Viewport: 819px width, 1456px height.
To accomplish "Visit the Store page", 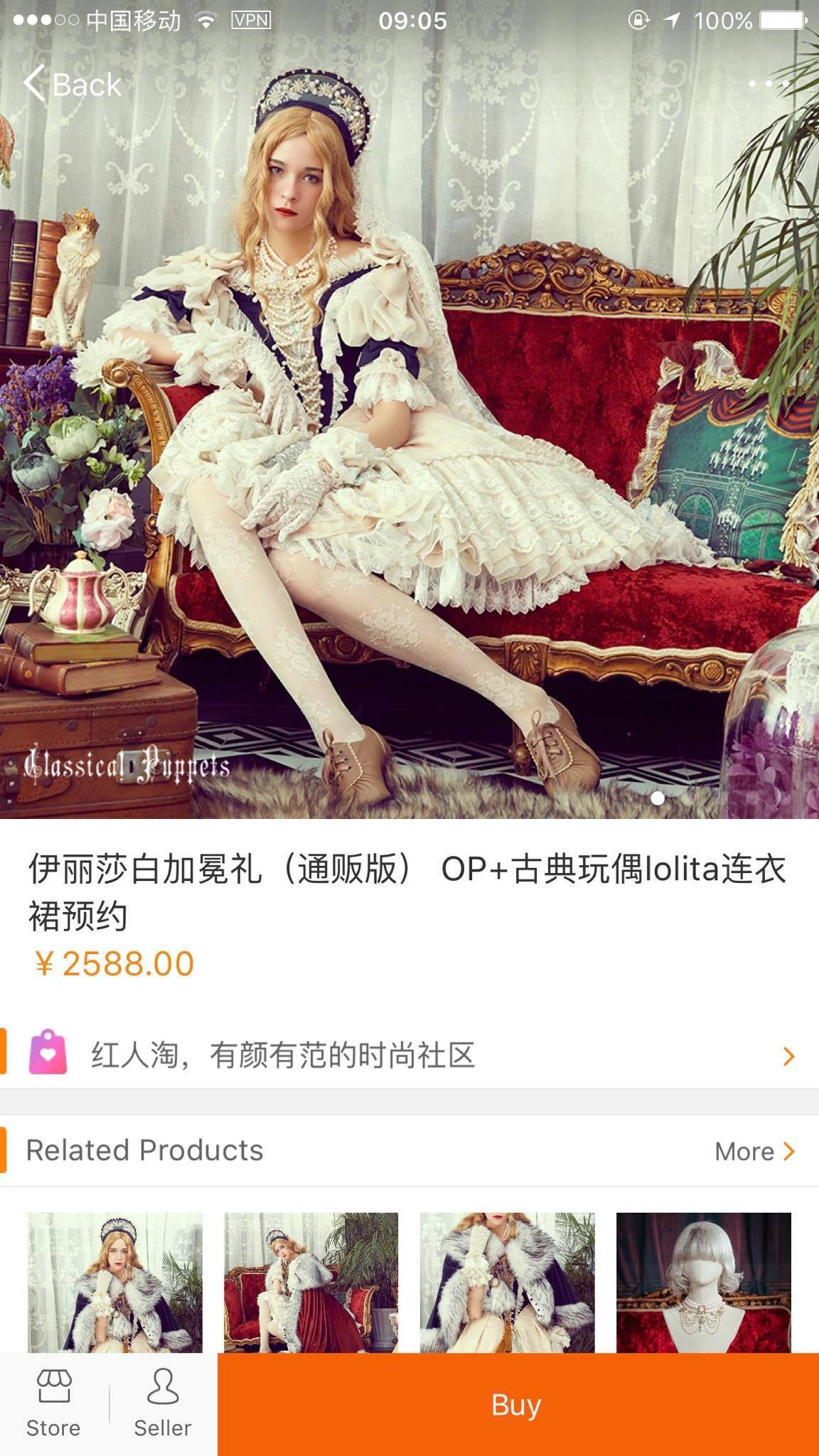I will pyautogui.click(x=54, y=1404).
